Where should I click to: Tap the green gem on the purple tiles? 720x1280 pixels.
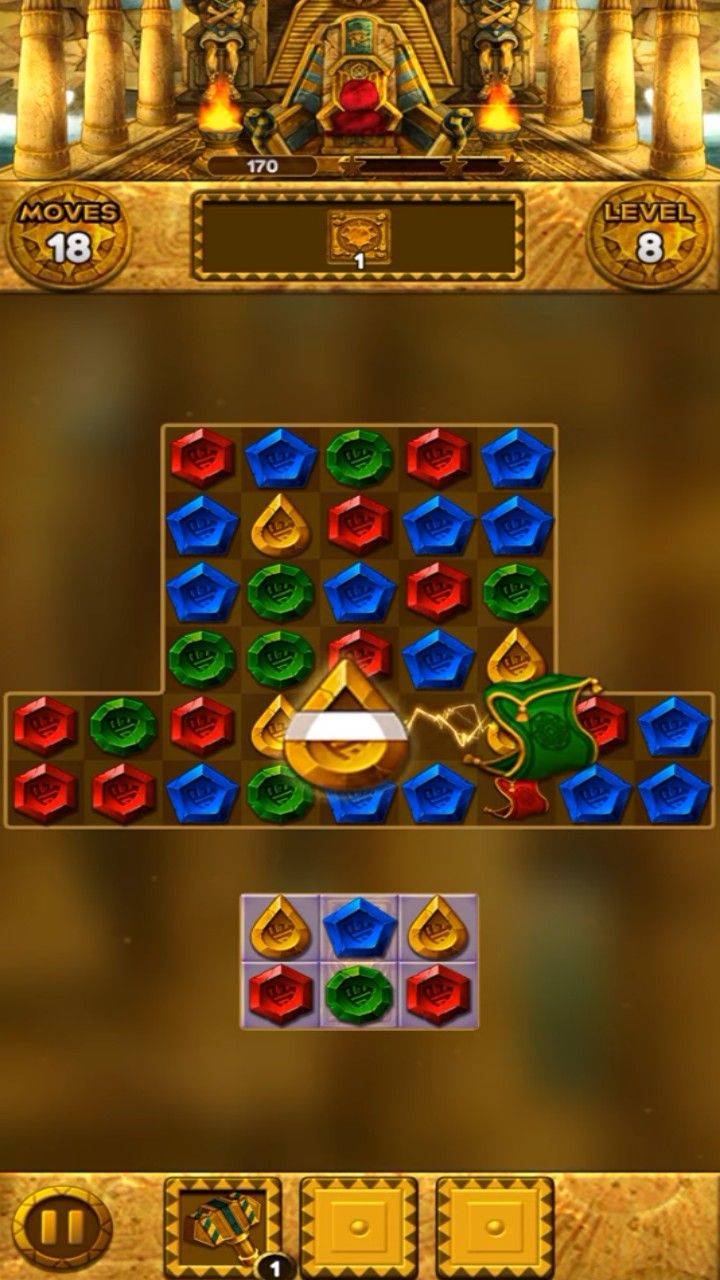click(x=359, y=995)
